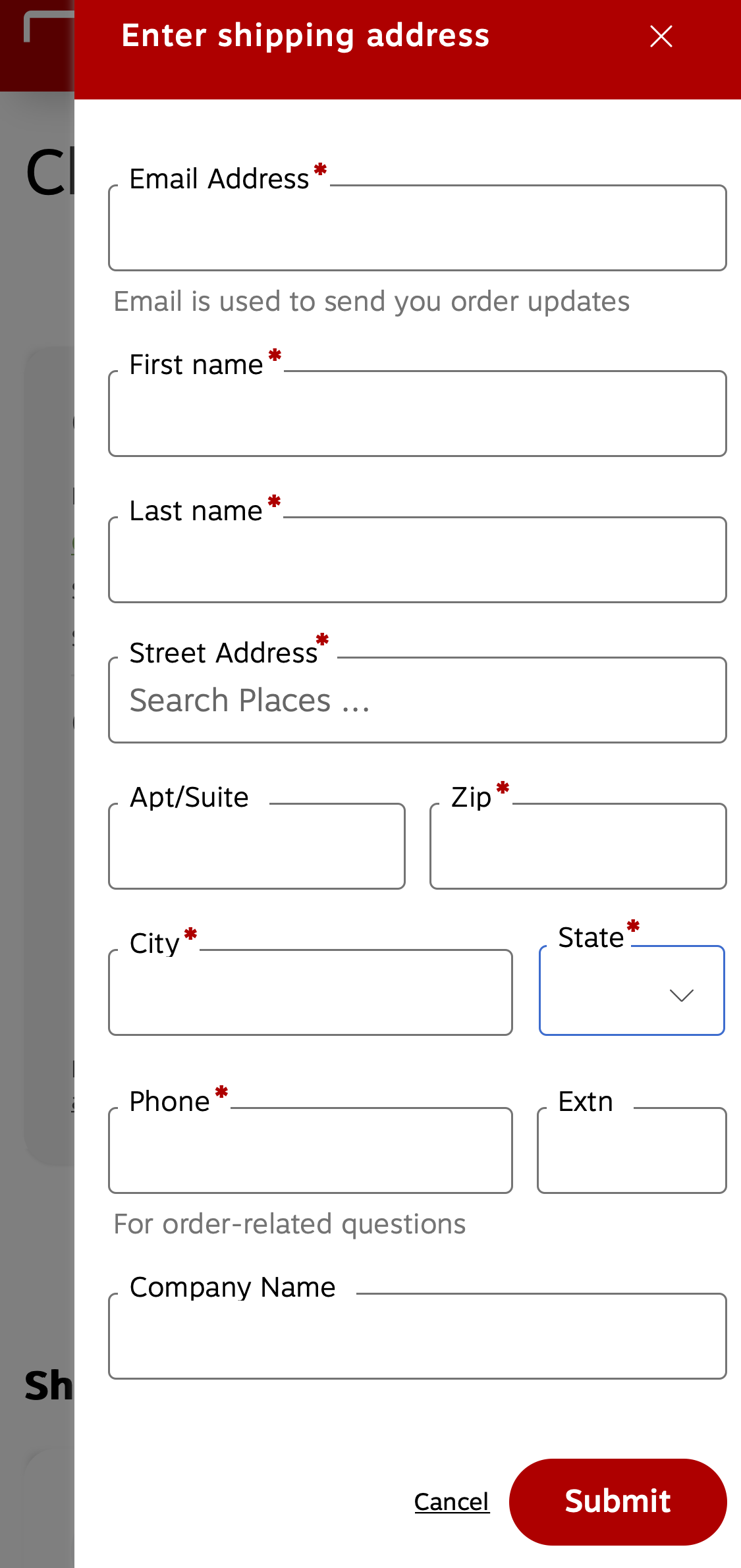Click the dialog title Enter shipping address
Screen dimensions: 741x1568
pyautogui.click(x=306, y=36)
